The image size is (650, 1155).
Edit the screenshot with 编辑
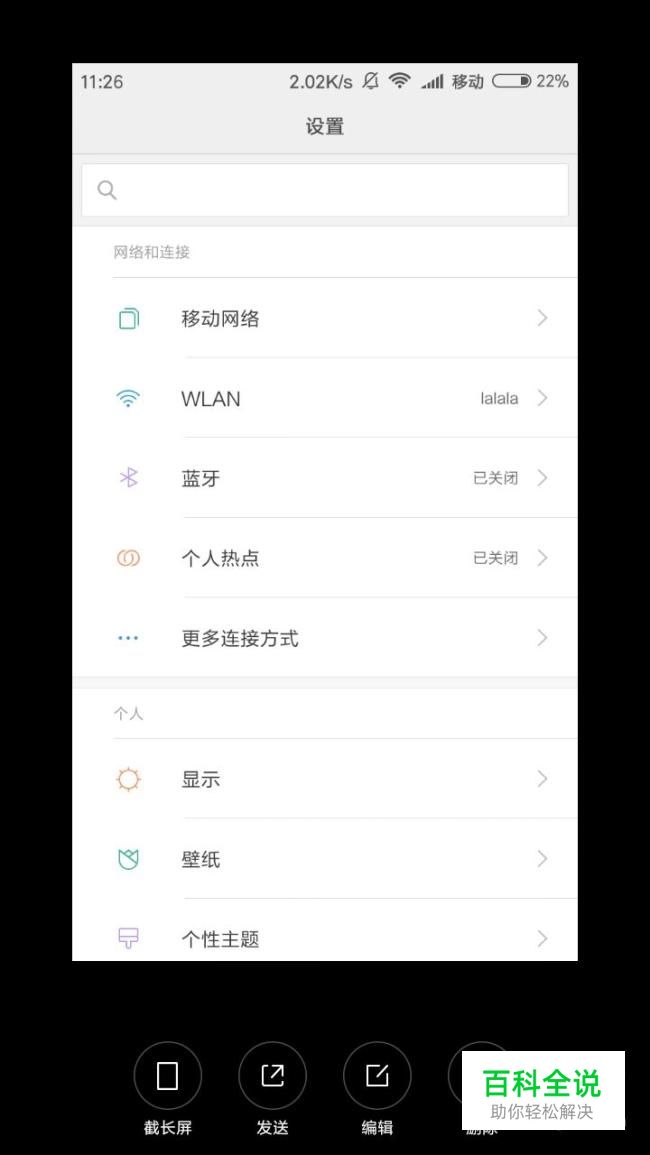click(377, 1076)
